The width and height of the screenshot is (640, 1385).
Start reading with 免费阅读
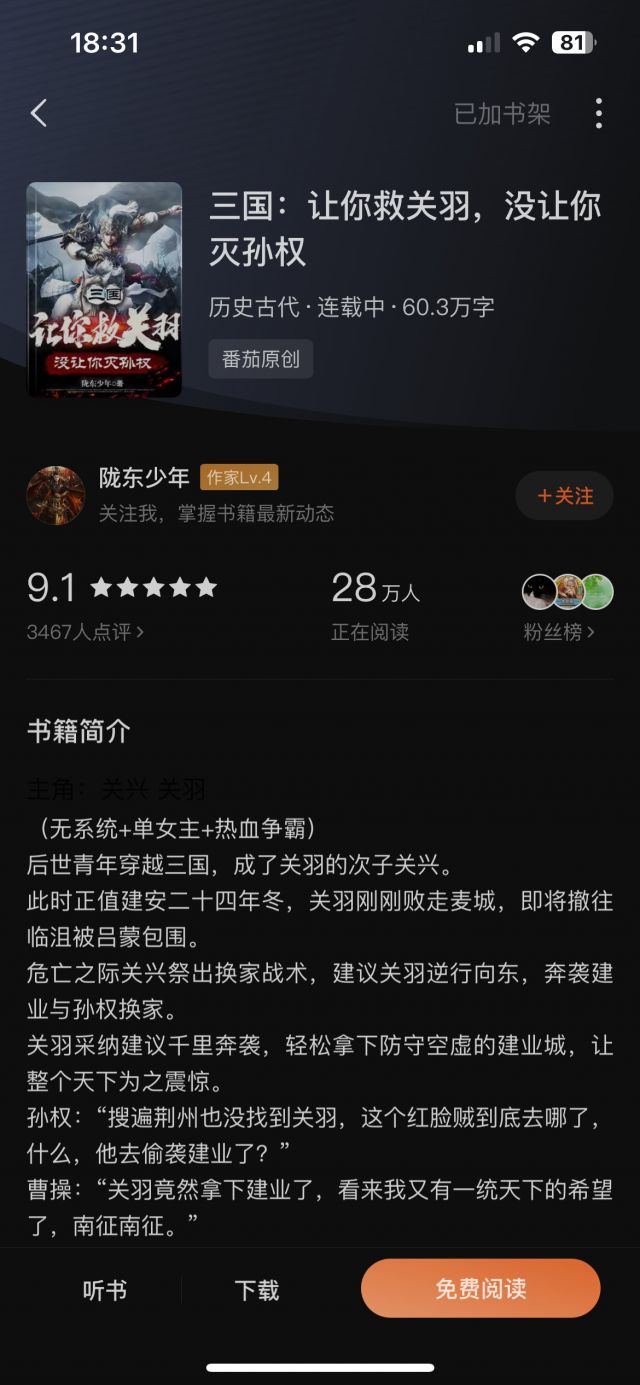[480, 1288]
